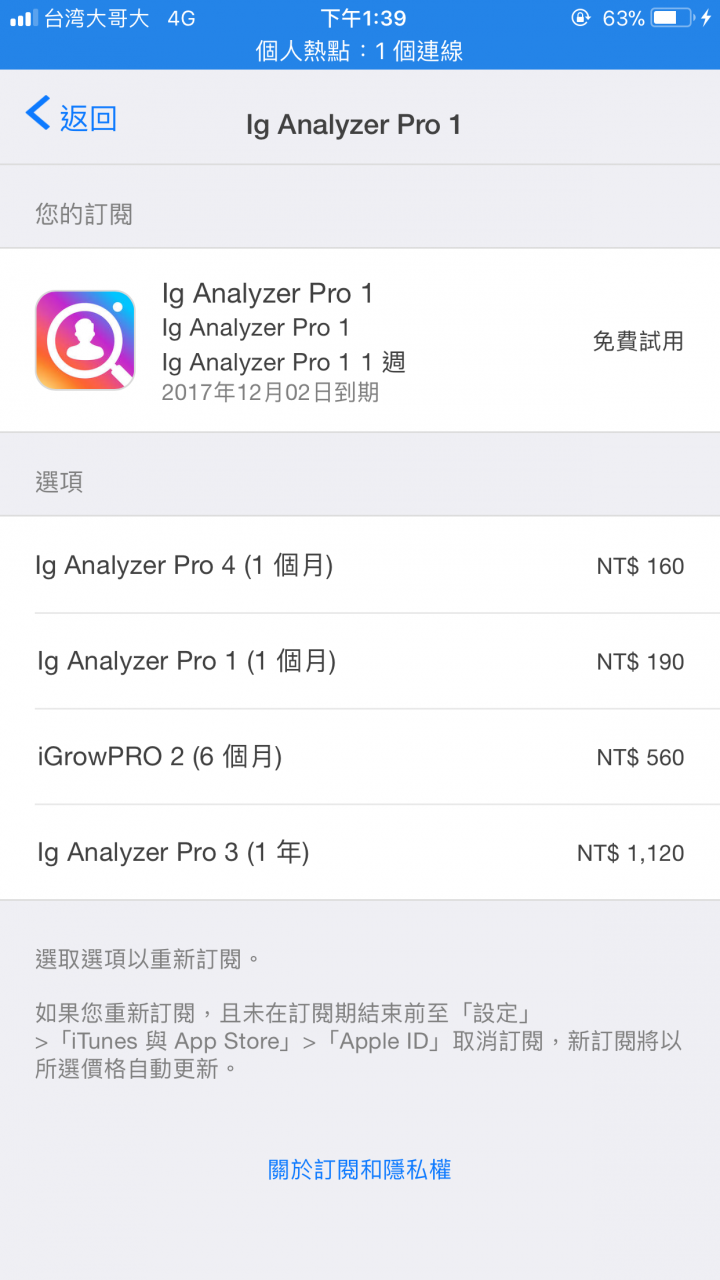720x1280 pixels.
Task: Open 關於訂閱和隱私權 link
Action: click(360, 1169)
